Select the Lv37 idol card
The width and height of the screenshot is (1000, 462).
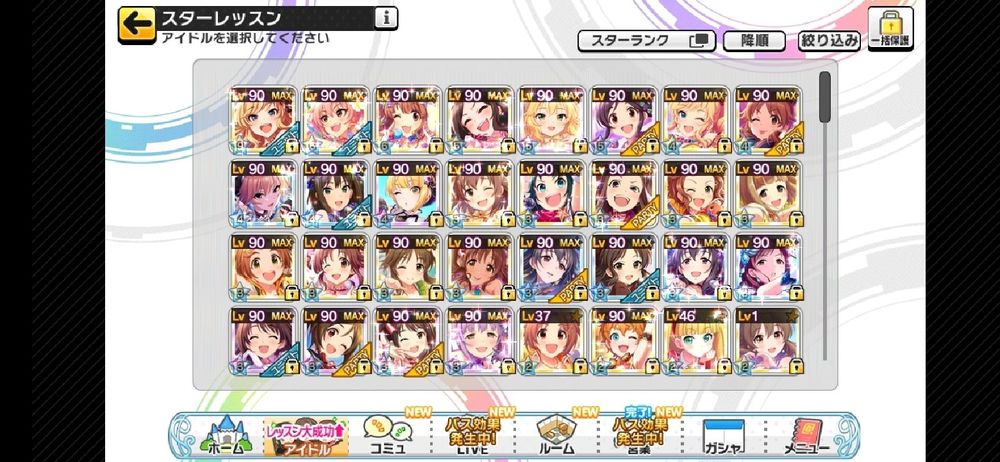[553, 341]
